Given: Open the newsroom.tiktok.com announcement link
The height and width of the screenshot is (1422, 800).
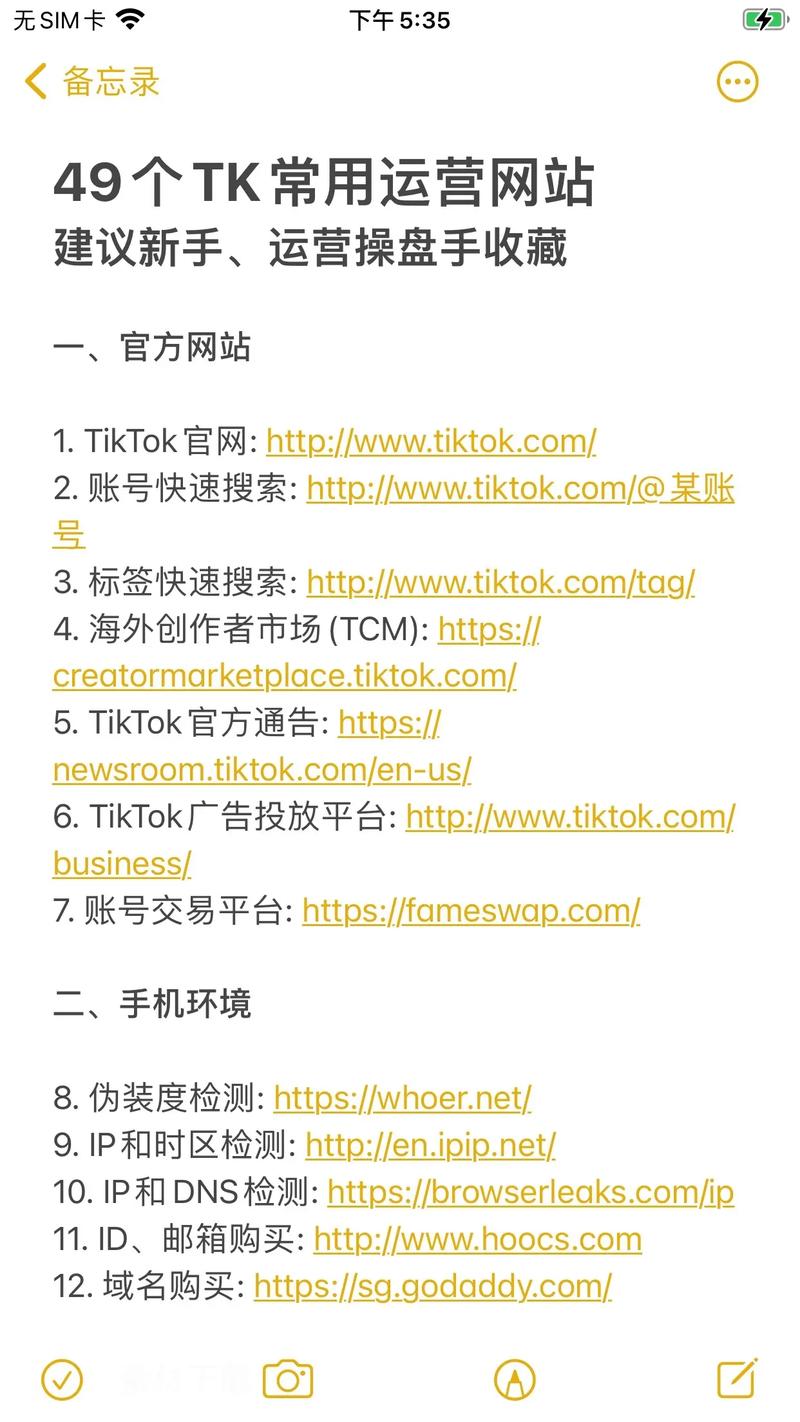Looking at the screenshot, I should (262, 770).
